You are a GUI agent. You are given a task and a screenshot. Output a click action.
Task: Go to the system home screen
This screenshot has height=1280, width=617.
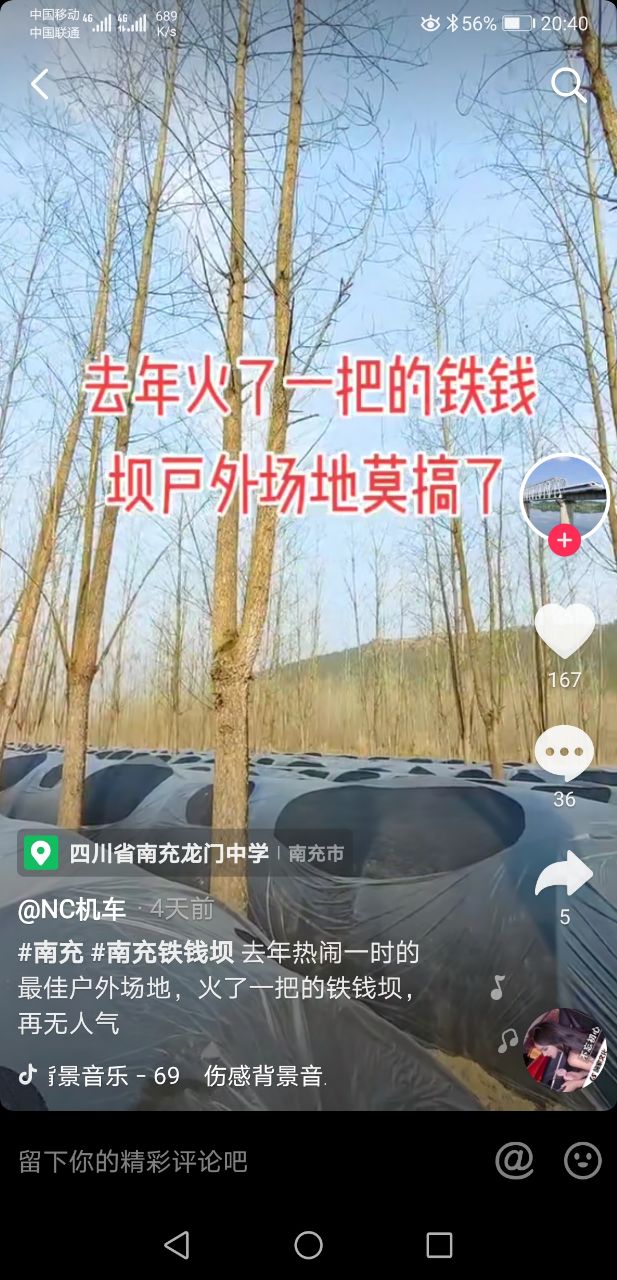(x=308, y=1245)
